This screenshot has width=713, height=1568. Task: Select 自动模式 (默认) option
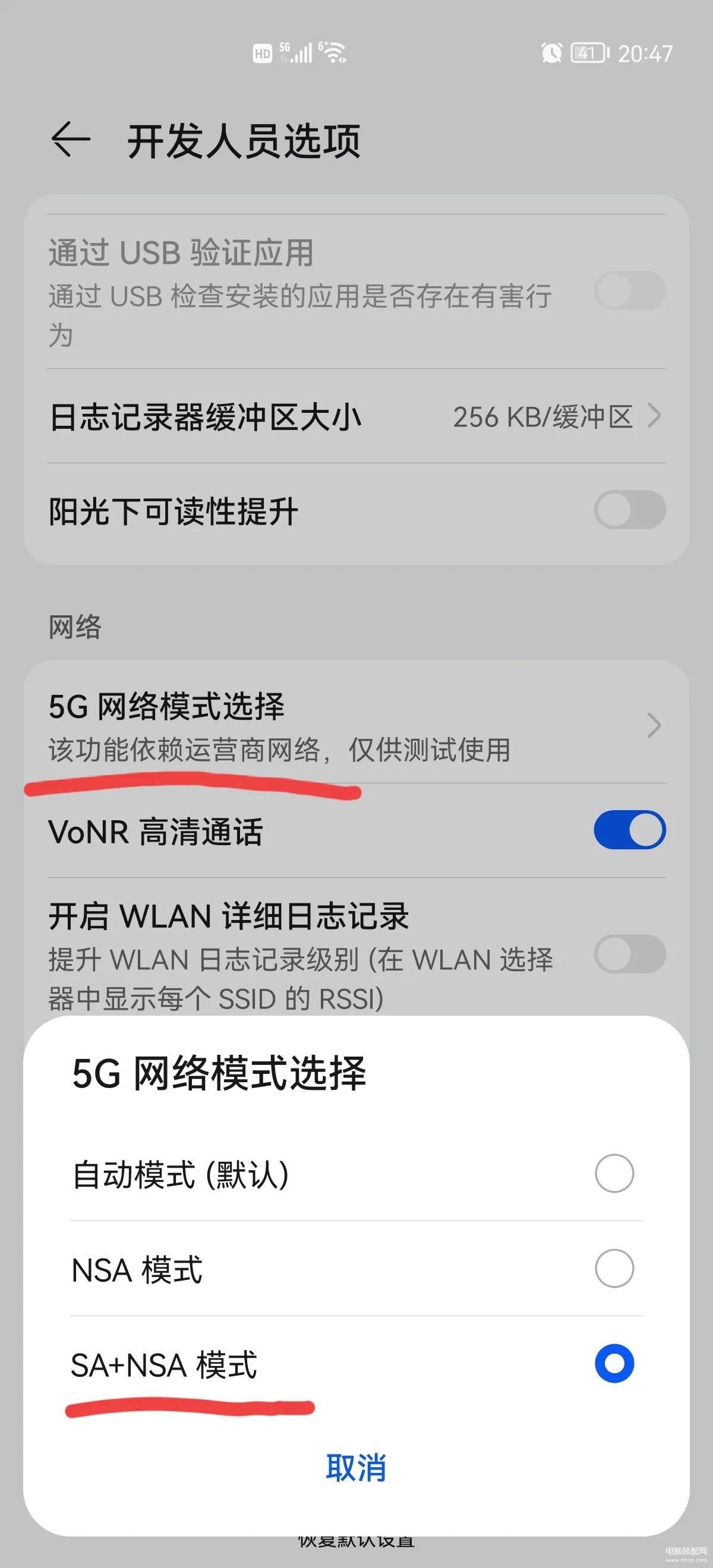(356, 1174)
